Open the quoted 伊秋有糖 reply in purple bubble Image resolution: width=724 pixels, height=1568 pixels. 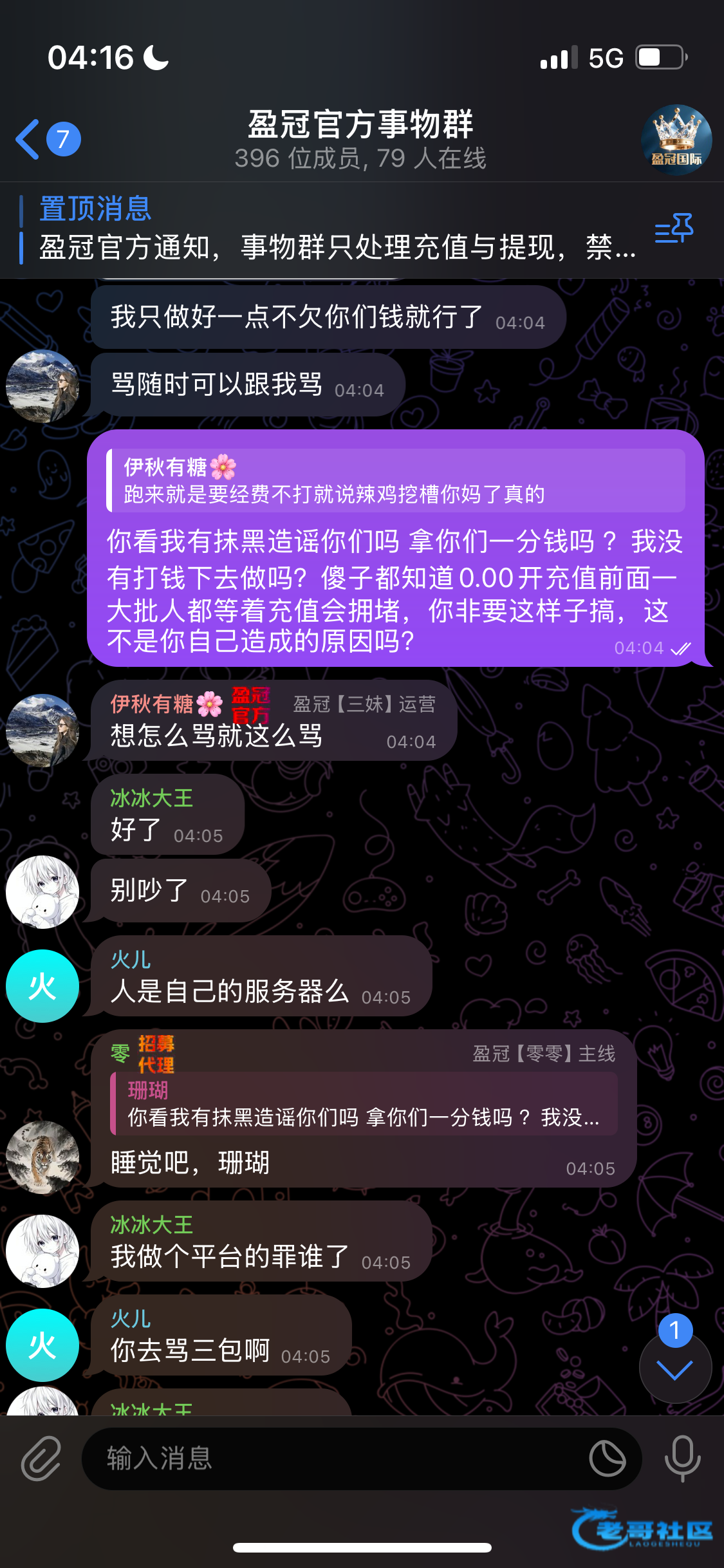coord(395,481)
